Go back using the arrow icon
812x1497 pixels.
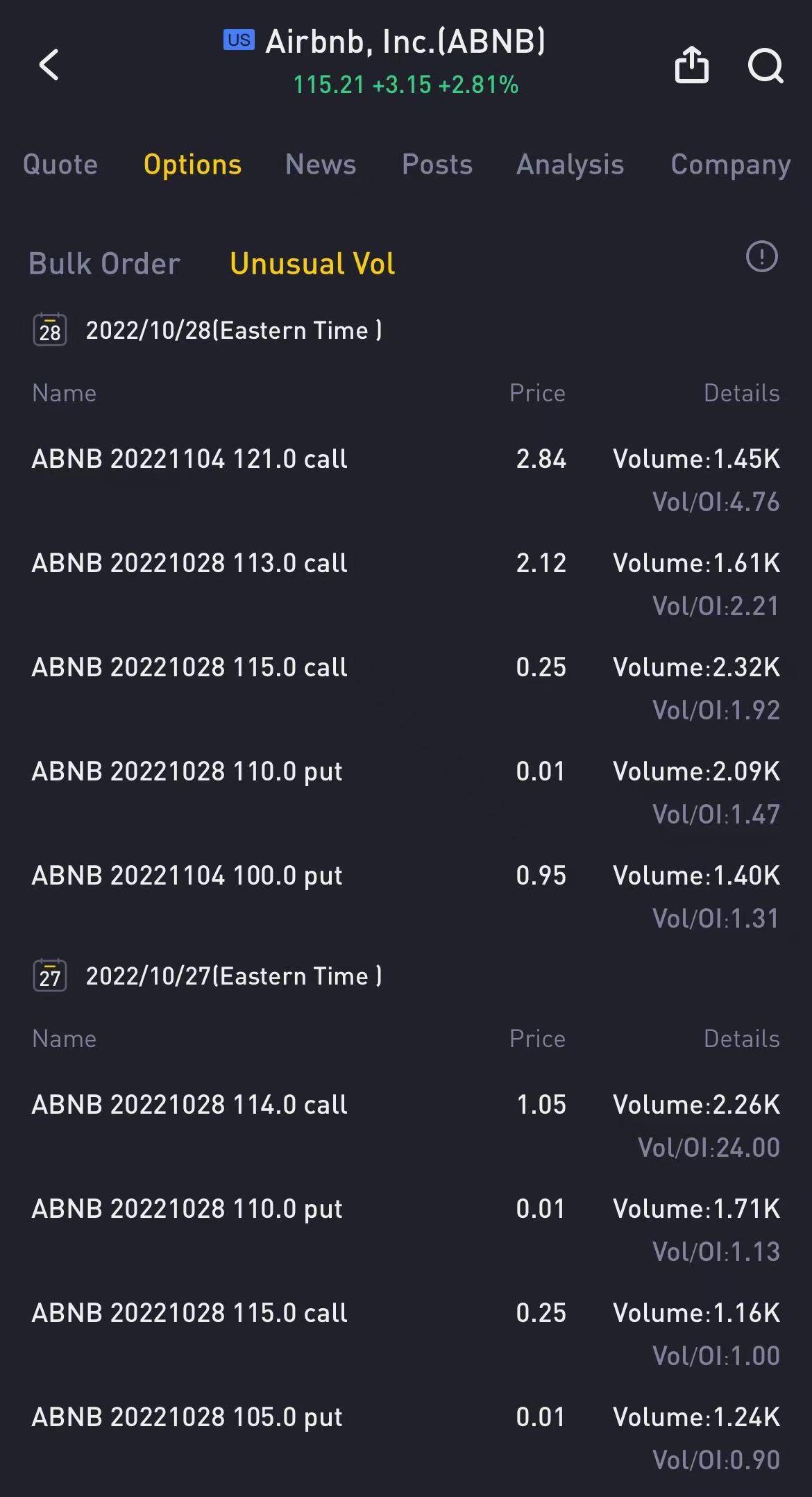point(49,65)
